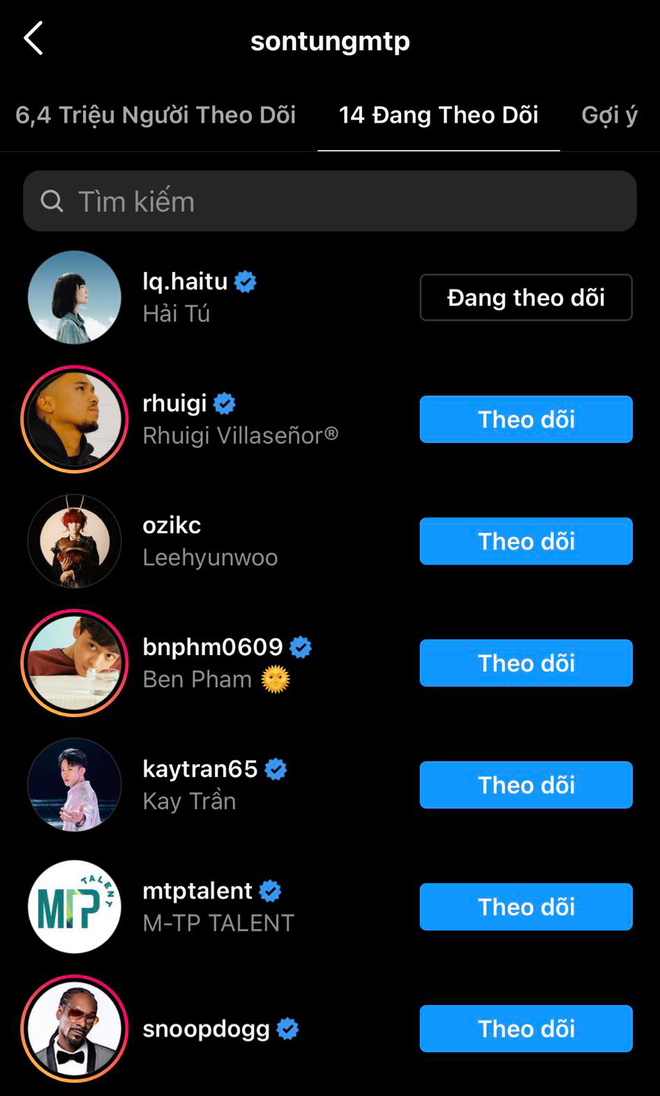Select the 14 Đang Theo Dõi tab
The image size is (660, 1096).
click(438, 115)
